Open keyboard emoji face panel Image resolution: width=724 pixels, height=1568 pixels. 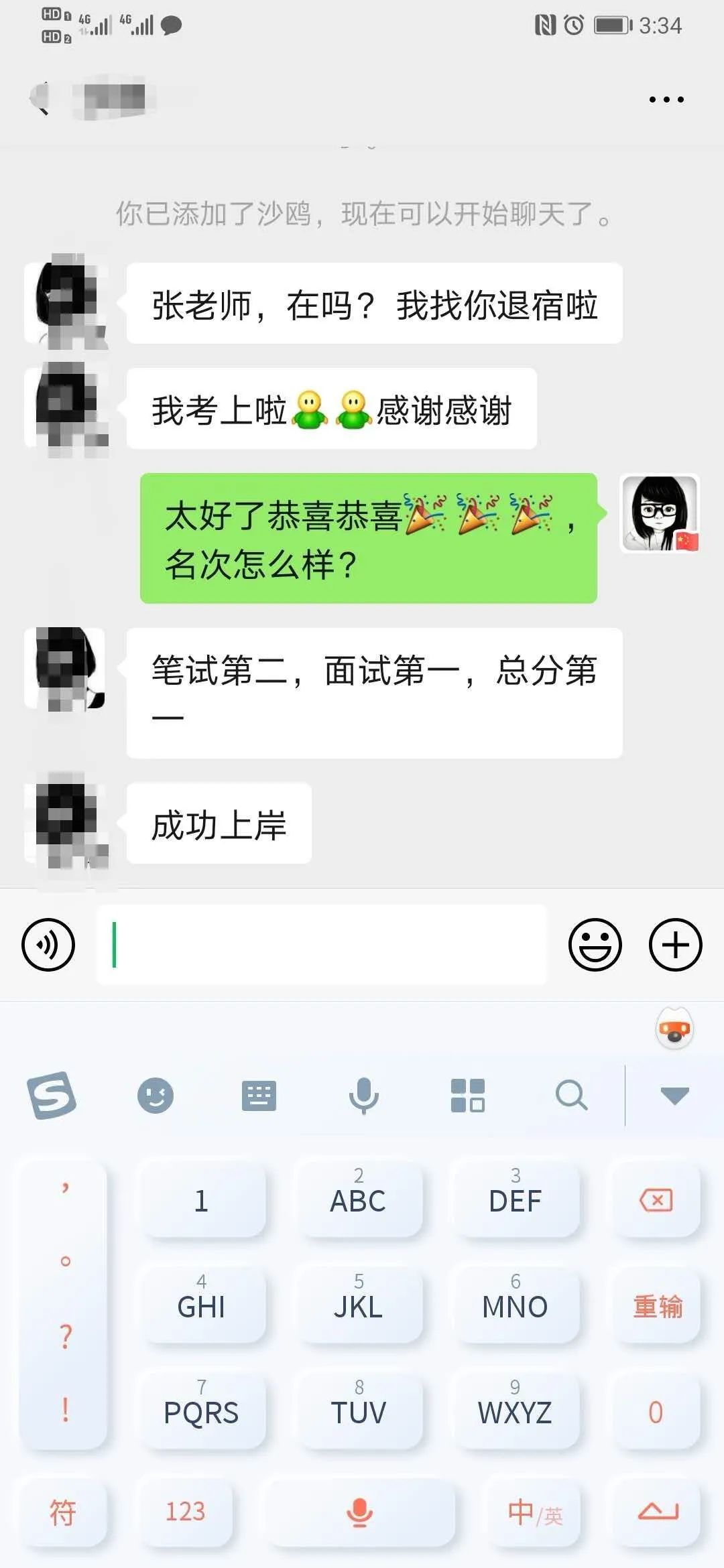[156, 1096]
